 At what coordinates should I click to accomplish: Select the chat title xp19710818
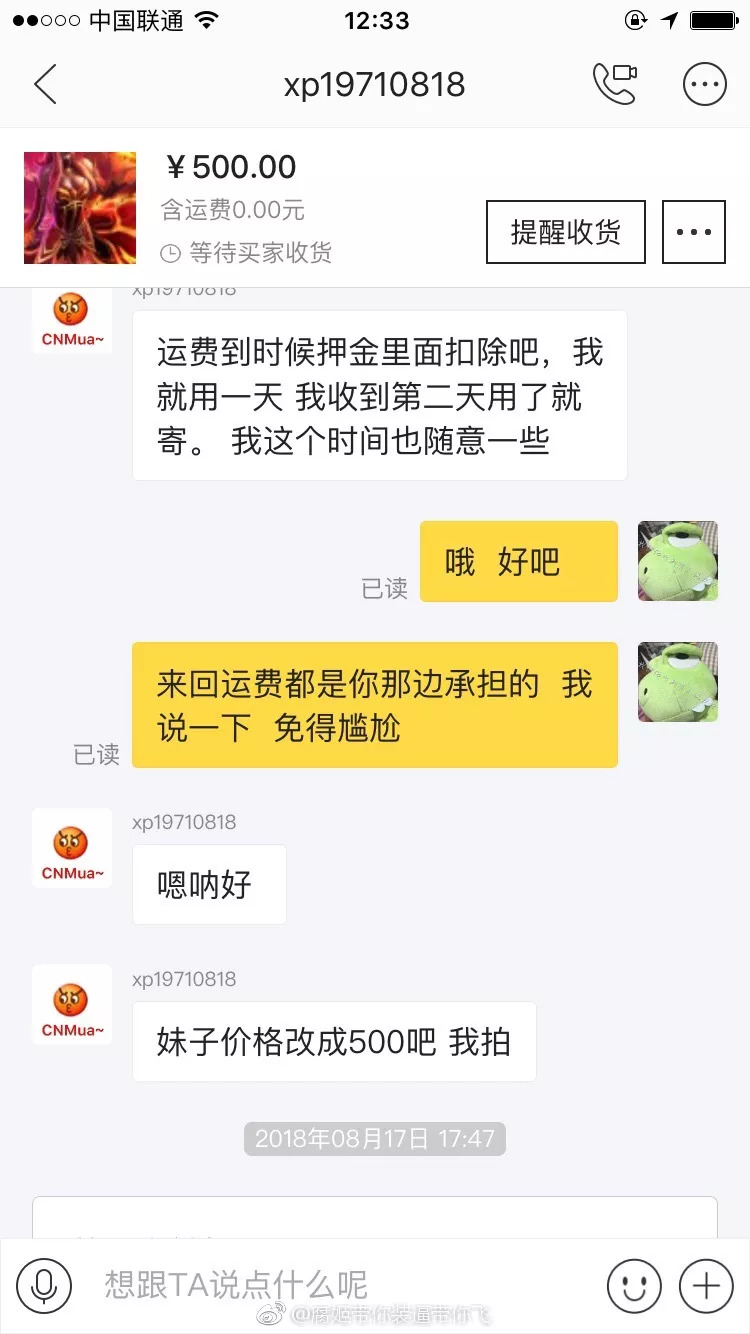(x=375, y=84)
